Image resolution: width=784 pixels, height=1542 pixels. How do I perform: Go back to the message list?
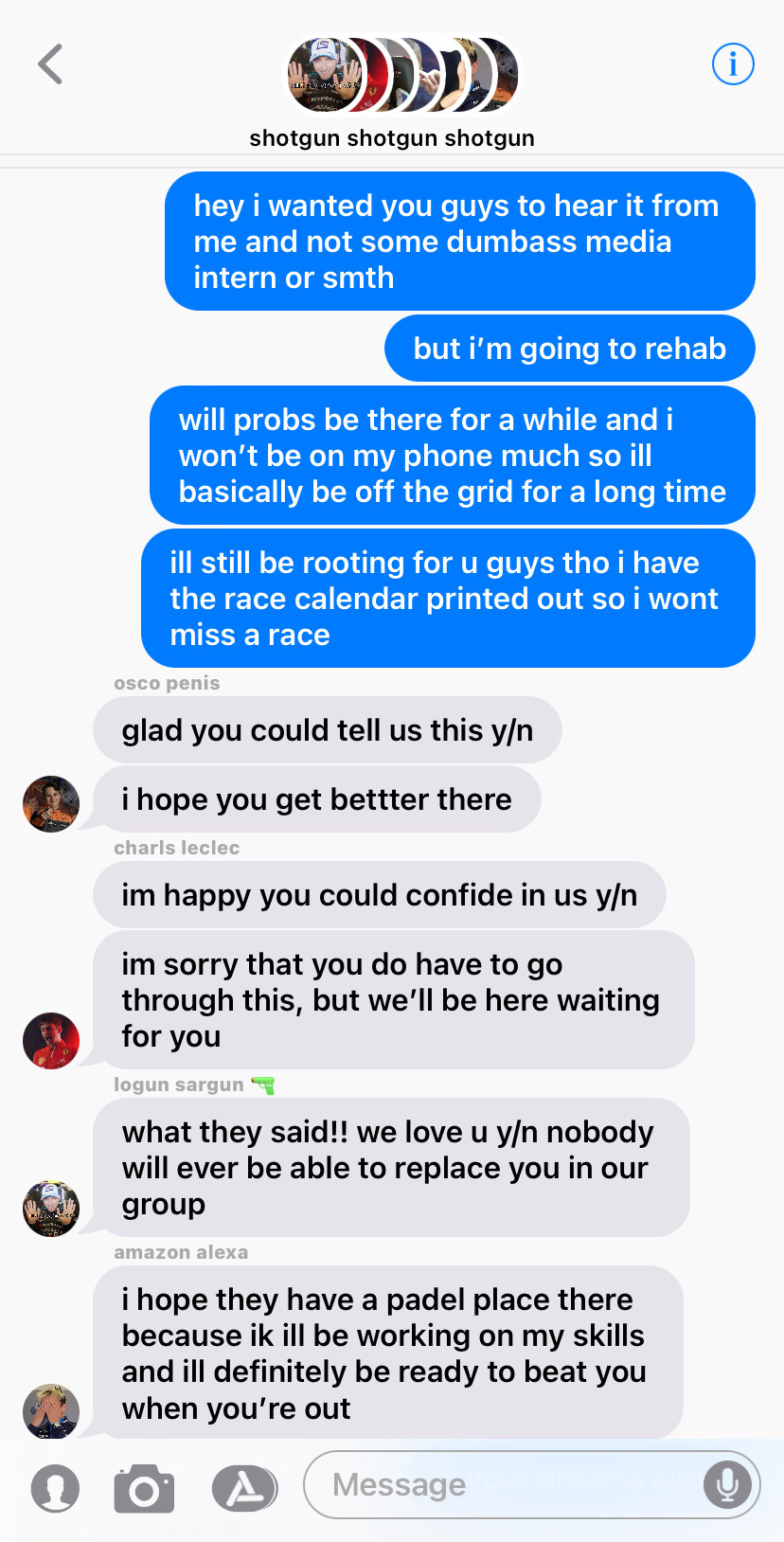coord(50,64)
